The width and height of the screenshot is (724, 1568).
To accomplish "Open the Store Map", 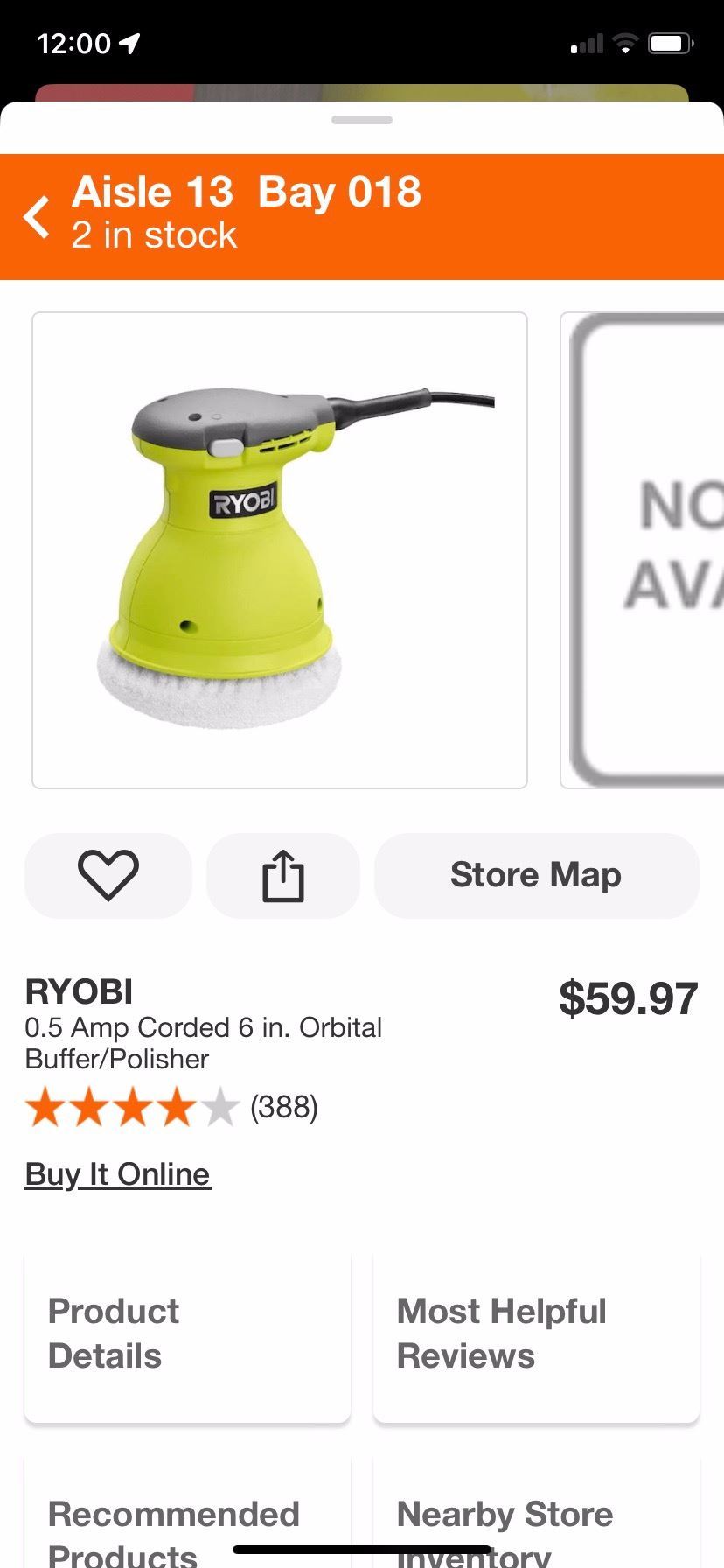I will (x=536, y=875).
